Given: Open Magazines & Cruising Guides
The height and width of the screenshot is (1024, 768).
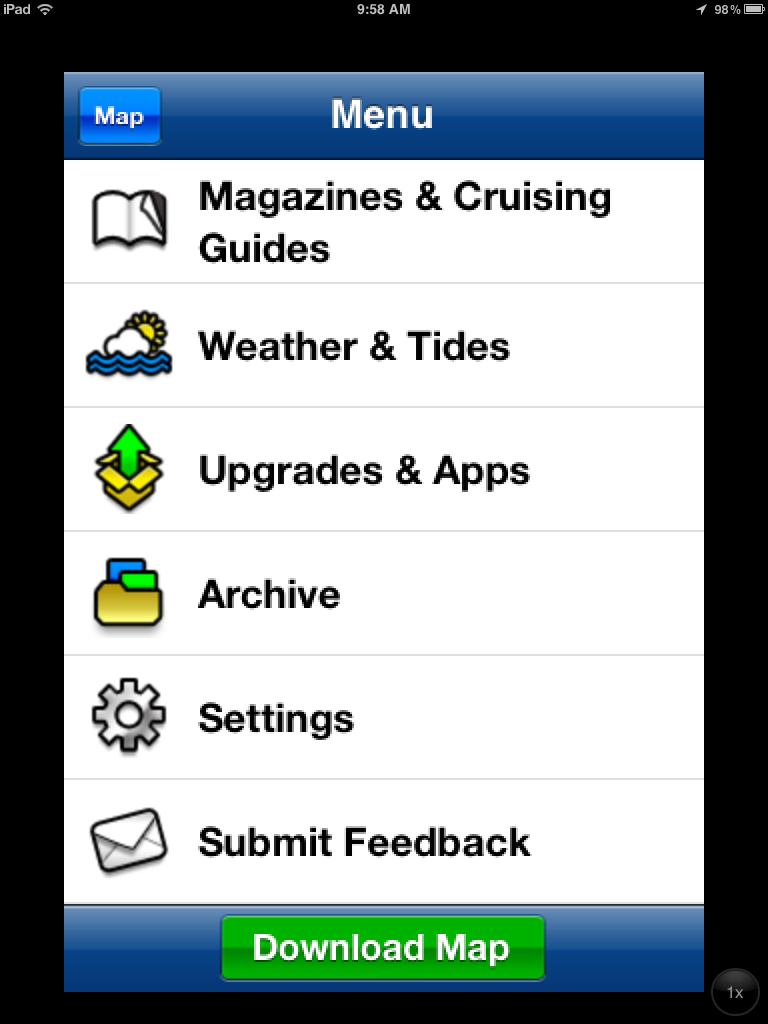Looking at the screenshot, I should click(384, 222).
